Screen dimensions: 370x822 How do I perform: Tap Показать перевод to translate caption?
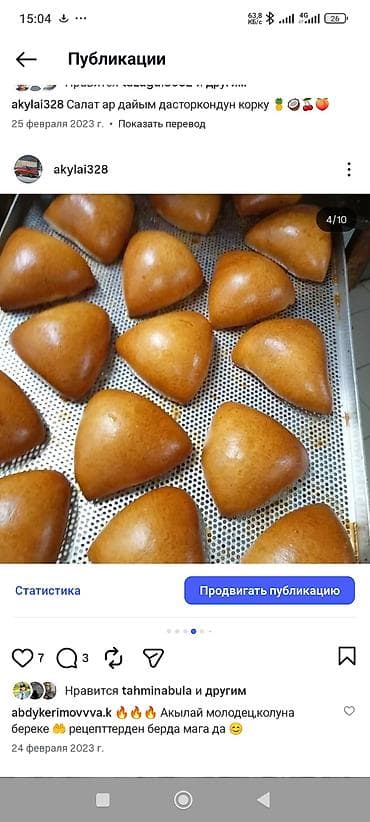[x=161, y=124]
